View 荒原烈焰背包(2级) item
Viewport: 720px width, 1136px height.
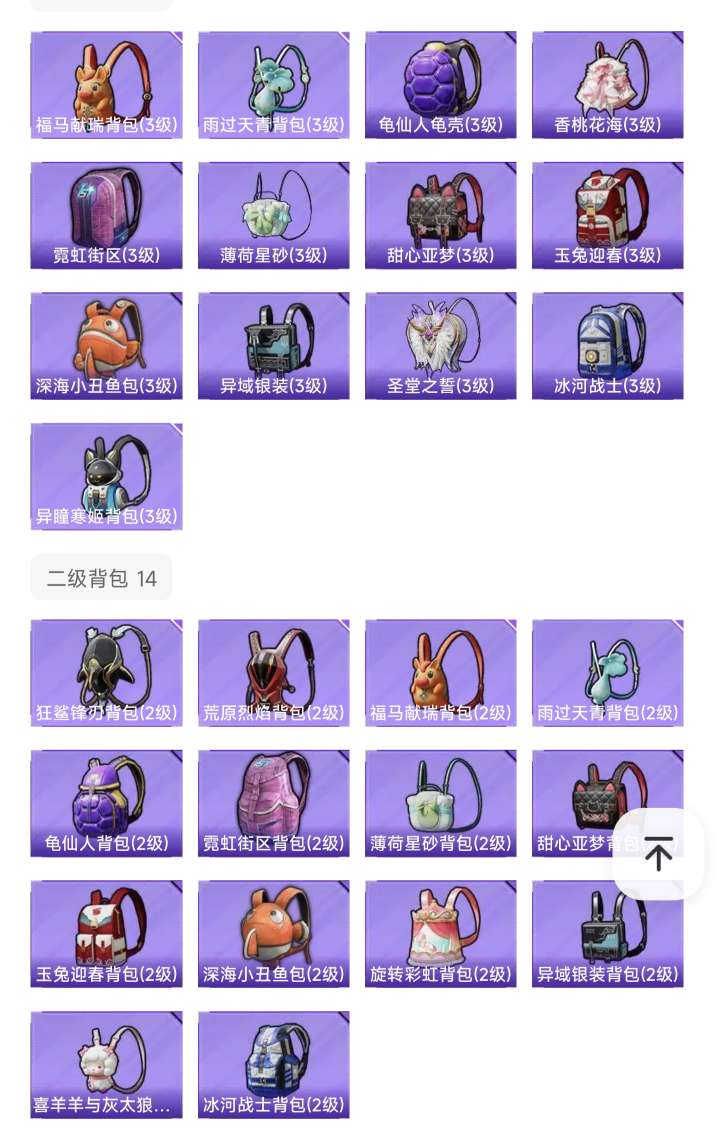274,672
